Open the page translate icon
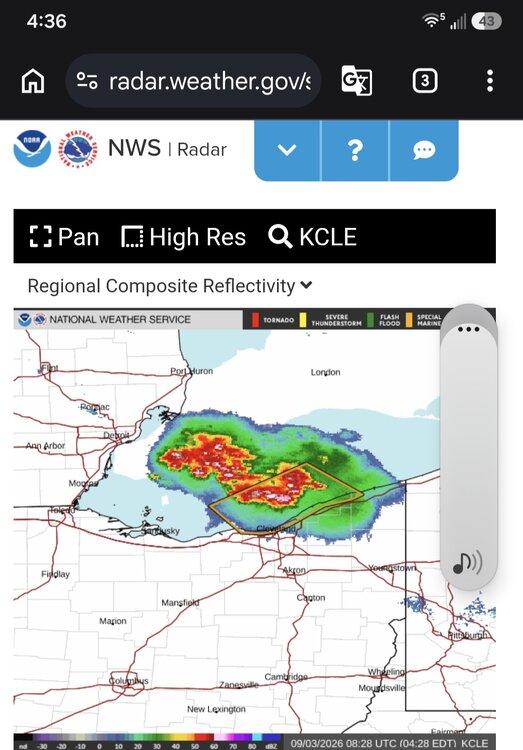Screen dimensions: 523x750 [x=356, y=80]
